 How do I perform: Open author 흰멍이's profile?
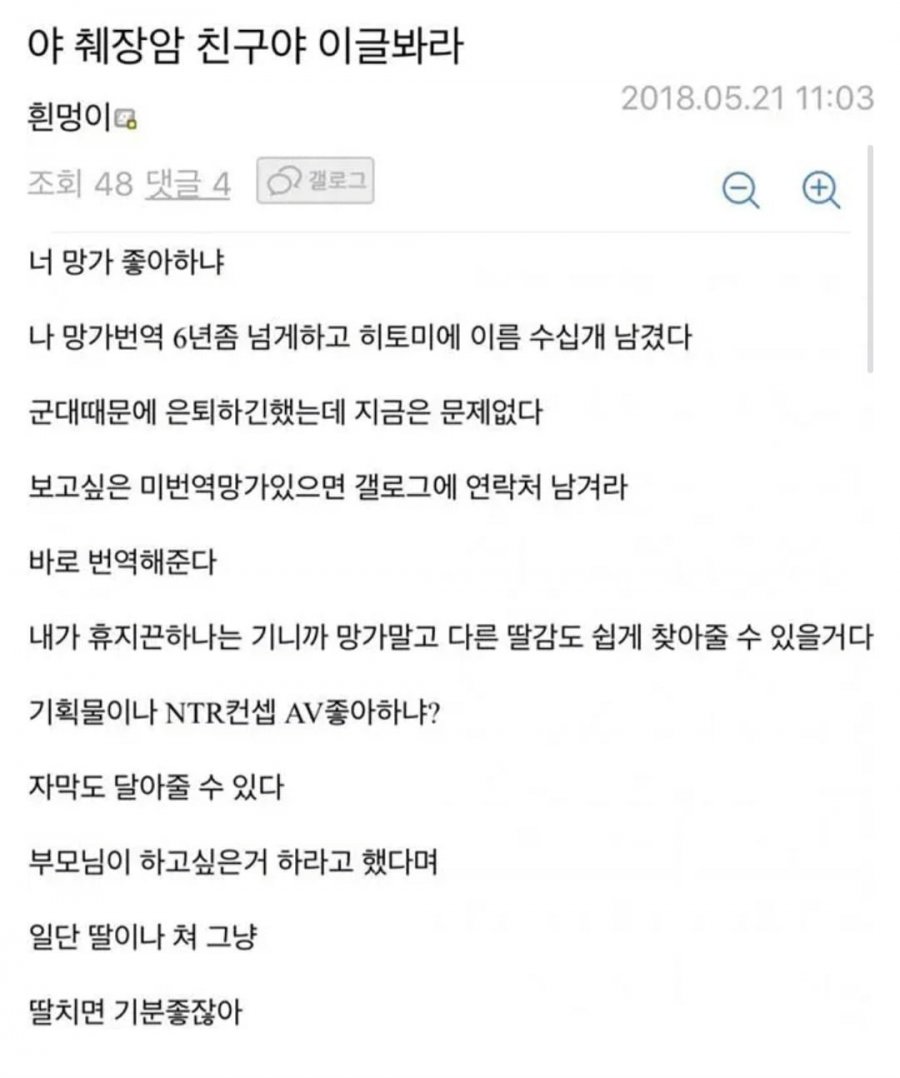(x=70, y=117)
